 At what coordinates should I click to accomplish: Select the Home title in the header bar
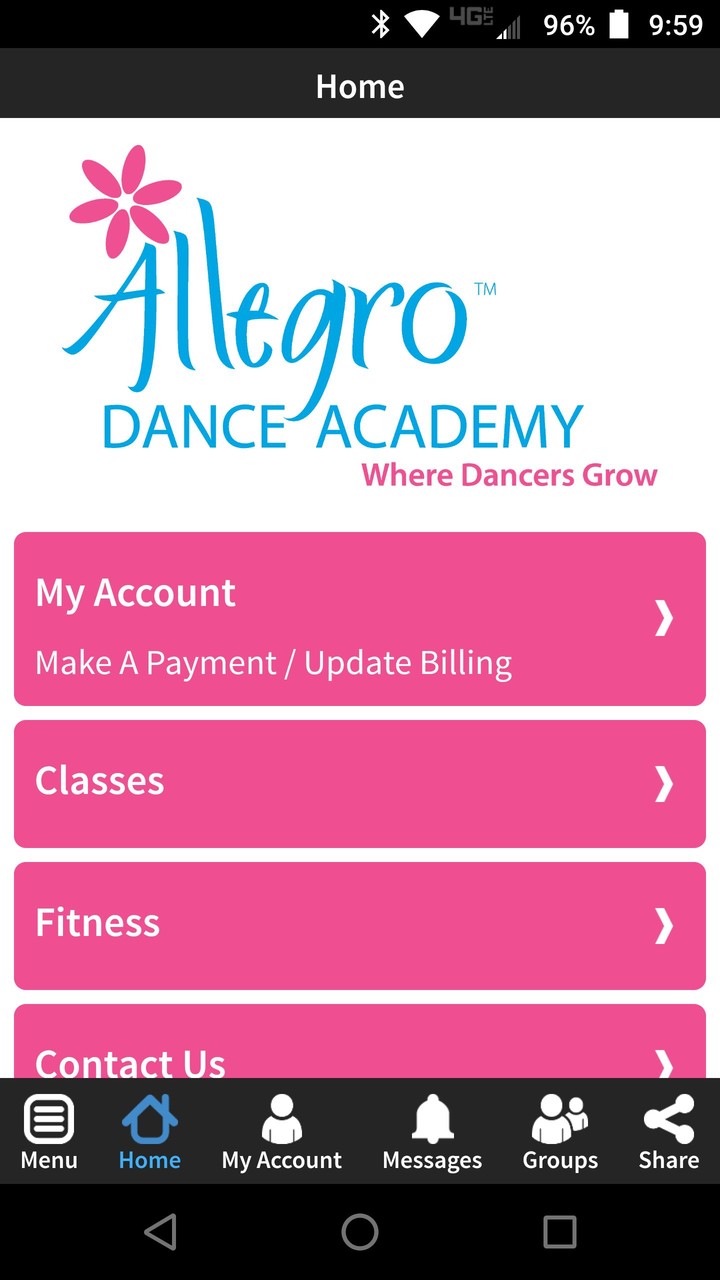pos(360,86)
